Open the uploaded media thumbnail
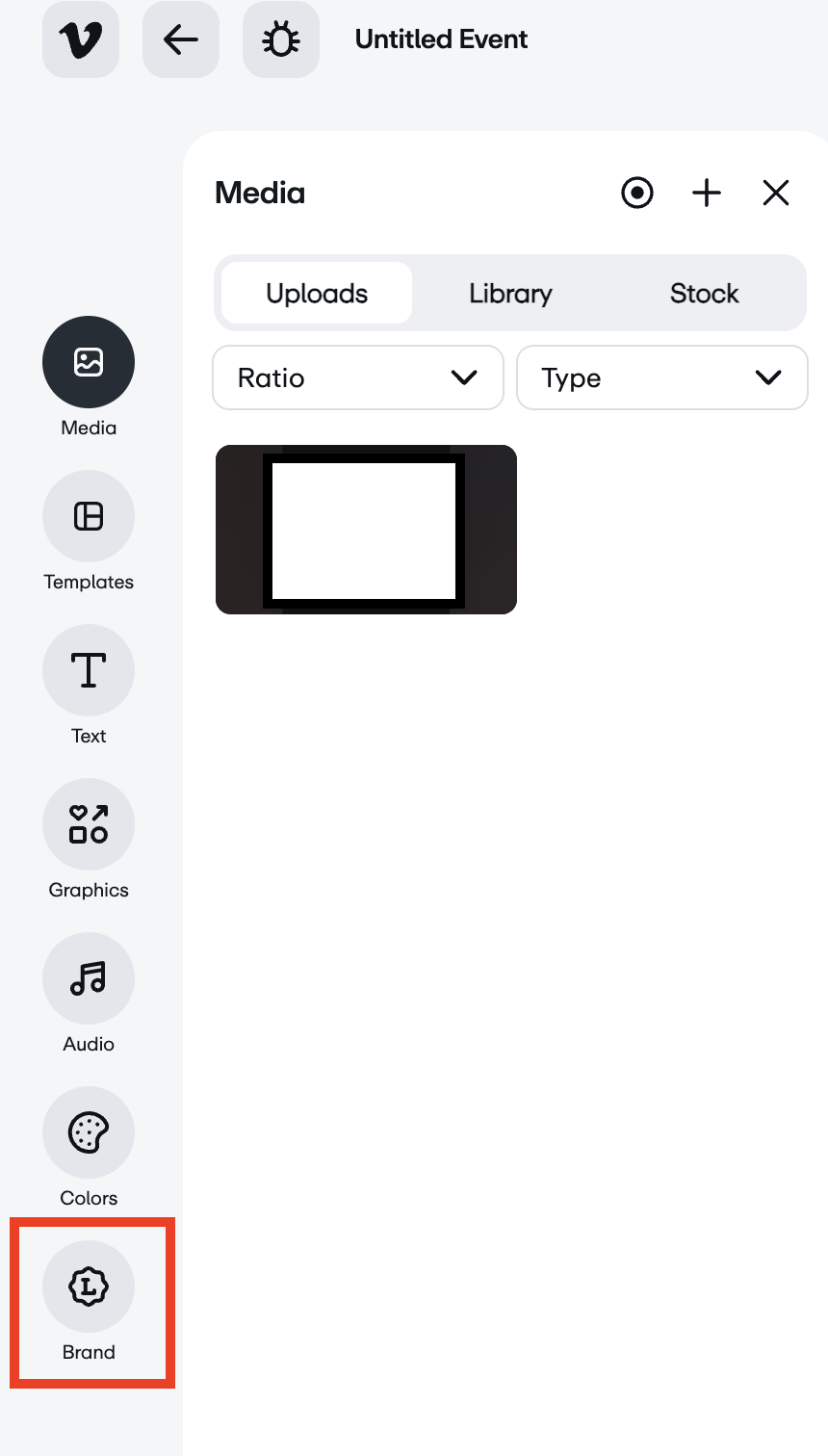The image size is (828, 1456). click(366, 530)
